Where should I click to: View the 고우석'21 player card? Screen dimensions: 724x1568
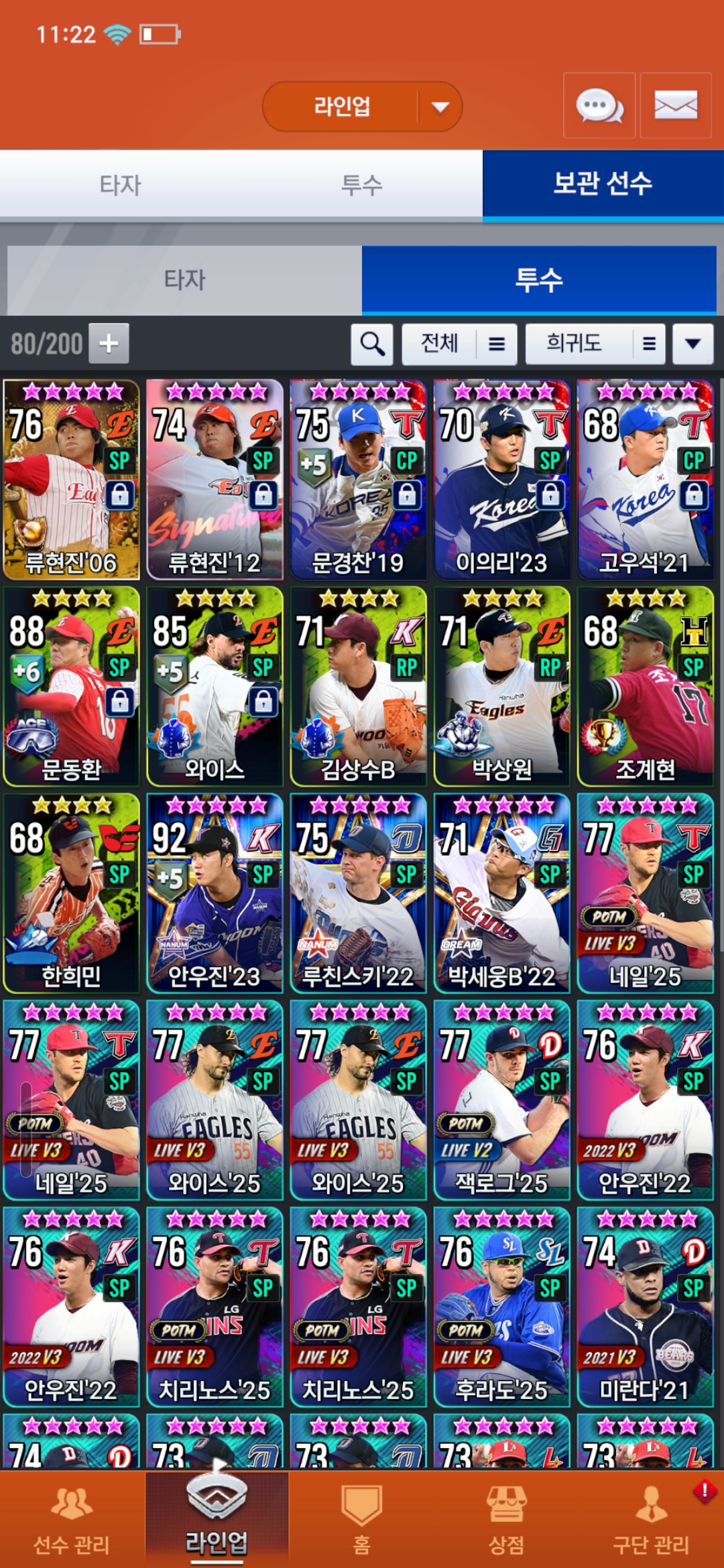click(x=645, y=480)
